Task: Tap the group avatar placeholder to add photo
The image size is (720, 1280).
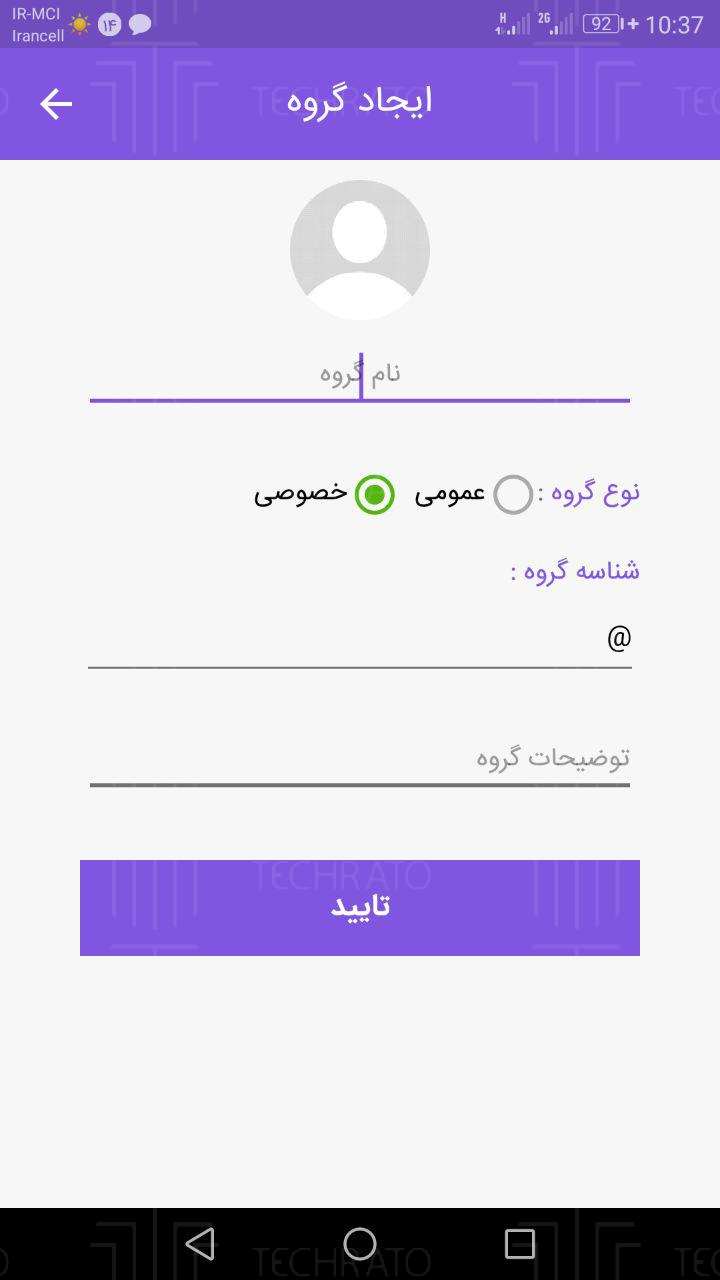Action: tap(360, 250)
